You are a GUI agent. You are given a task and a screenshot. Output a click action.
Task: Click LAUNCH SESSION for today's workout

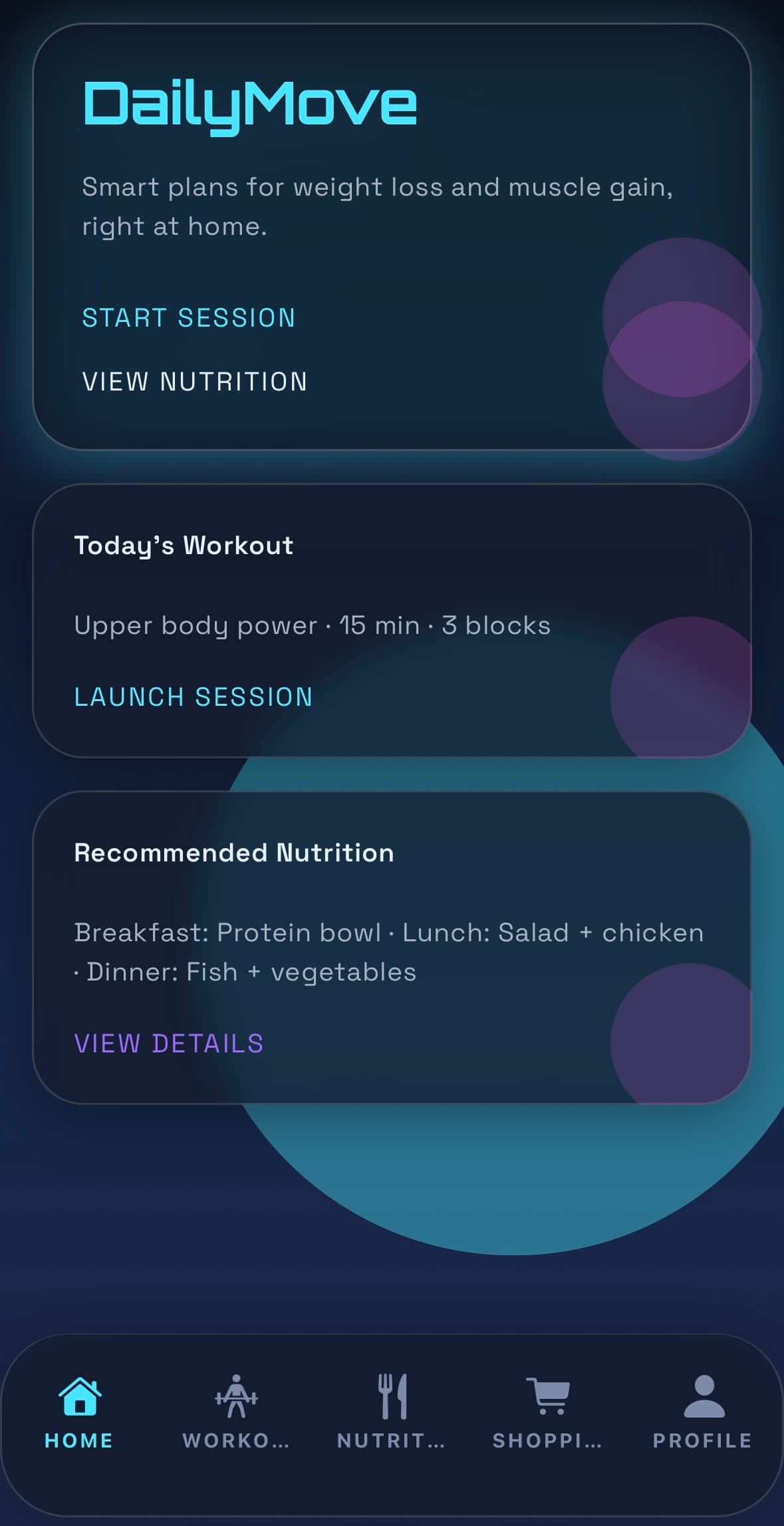(x=193, y=696)
